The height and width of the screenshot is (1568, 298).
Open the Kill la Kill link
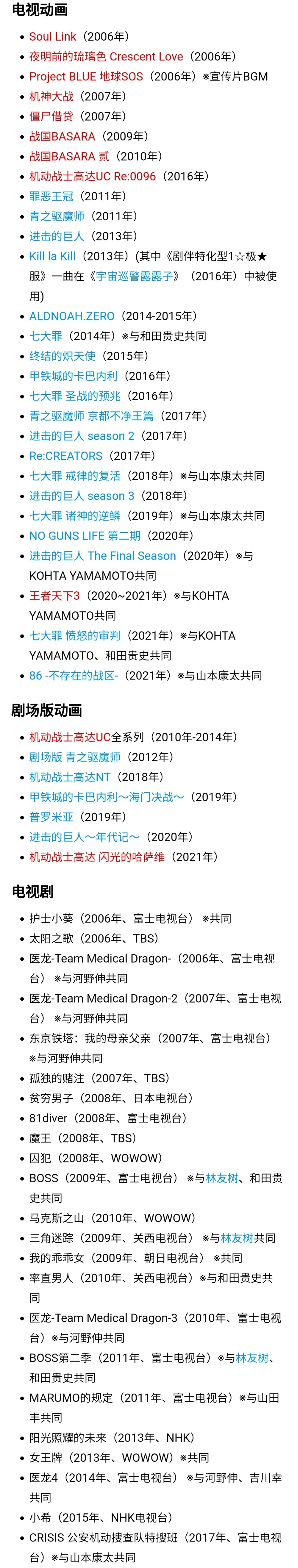tap(52, 256)
